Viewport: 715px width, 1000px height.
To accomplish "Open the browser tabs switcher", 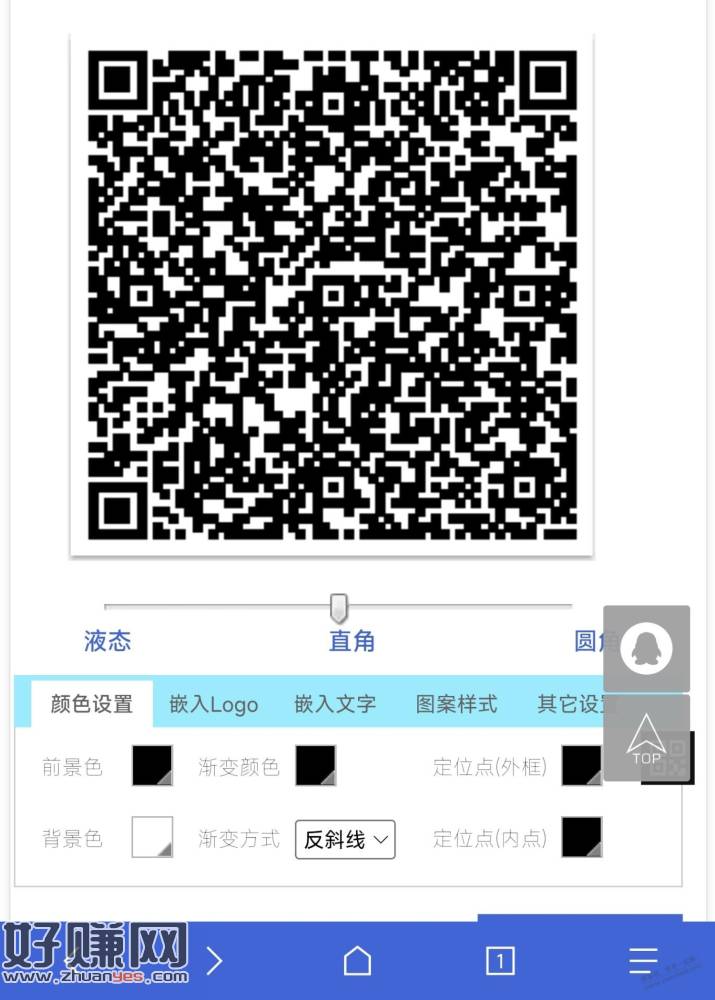I will 500,961.
